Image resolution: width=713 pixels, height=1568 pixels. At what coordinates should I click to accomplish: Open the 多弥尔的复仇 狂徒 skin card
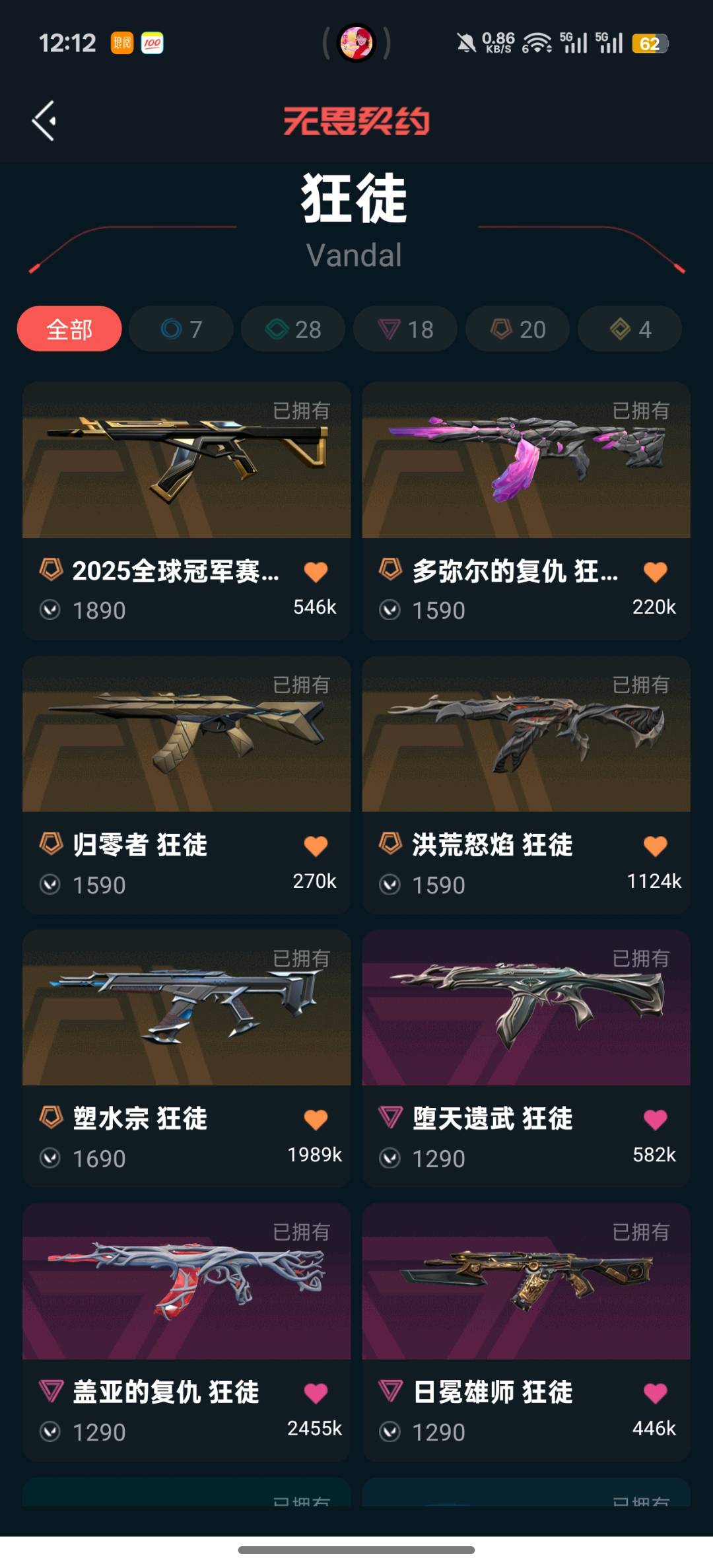(x=526, y=511)
